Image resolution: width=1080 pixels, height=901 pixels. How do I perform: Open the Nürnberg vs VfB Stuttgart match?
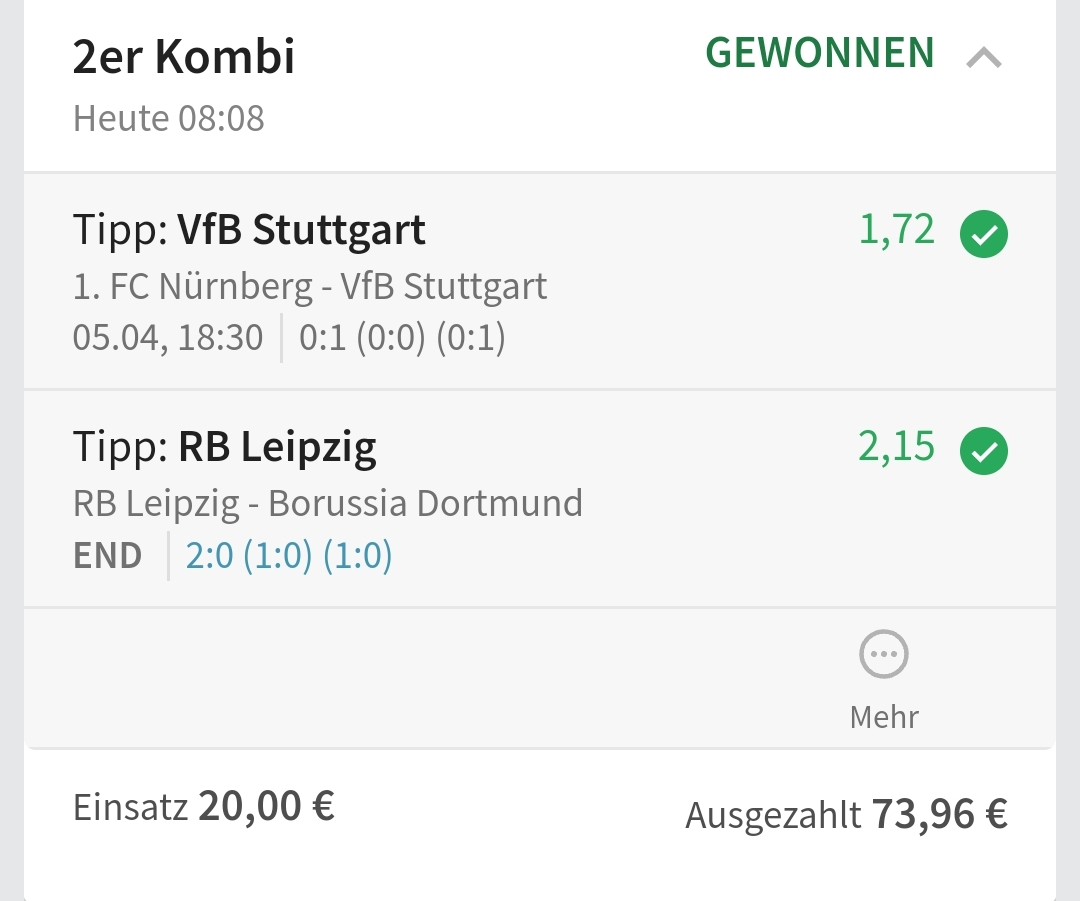[310, 287]
